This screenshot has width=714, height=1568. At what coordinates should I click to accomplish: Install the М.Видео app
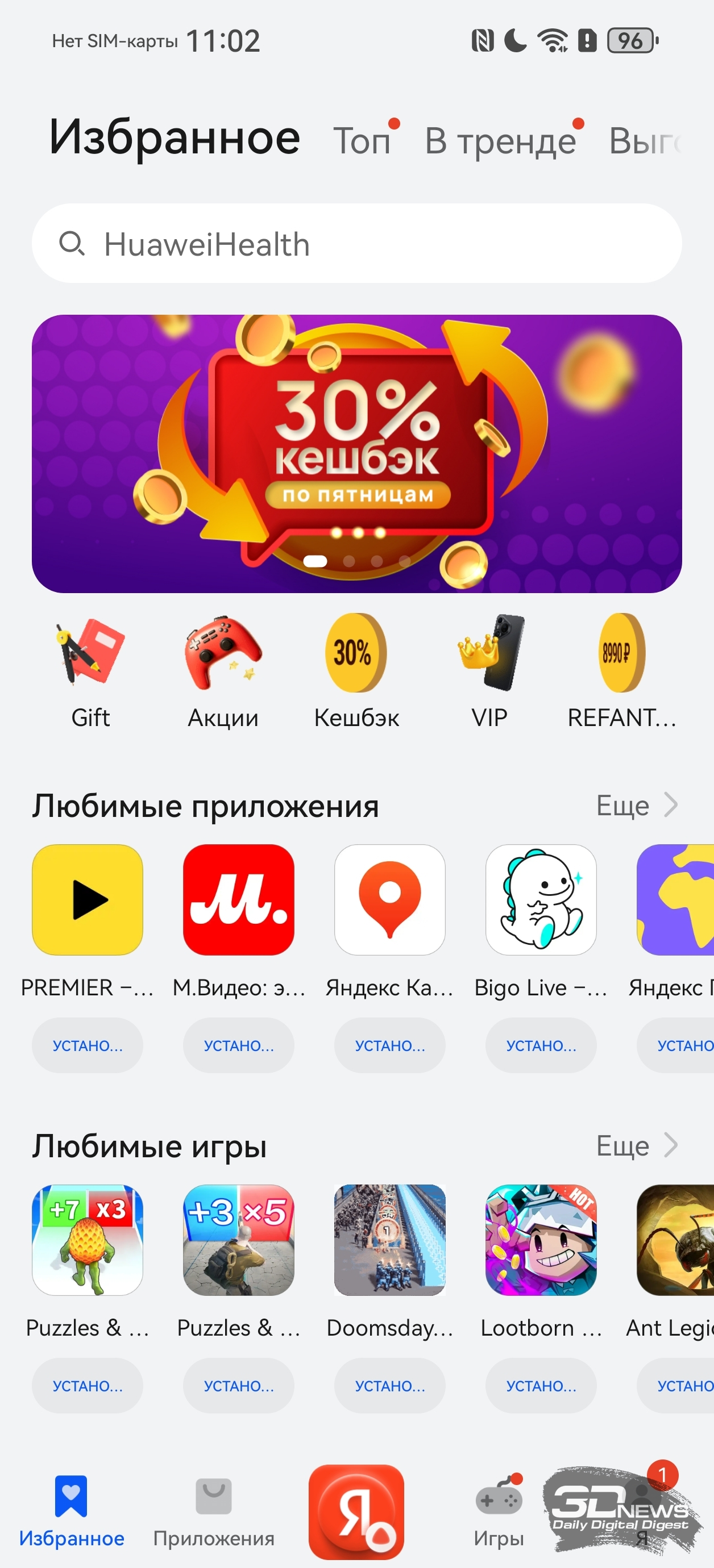point(239,1045)
